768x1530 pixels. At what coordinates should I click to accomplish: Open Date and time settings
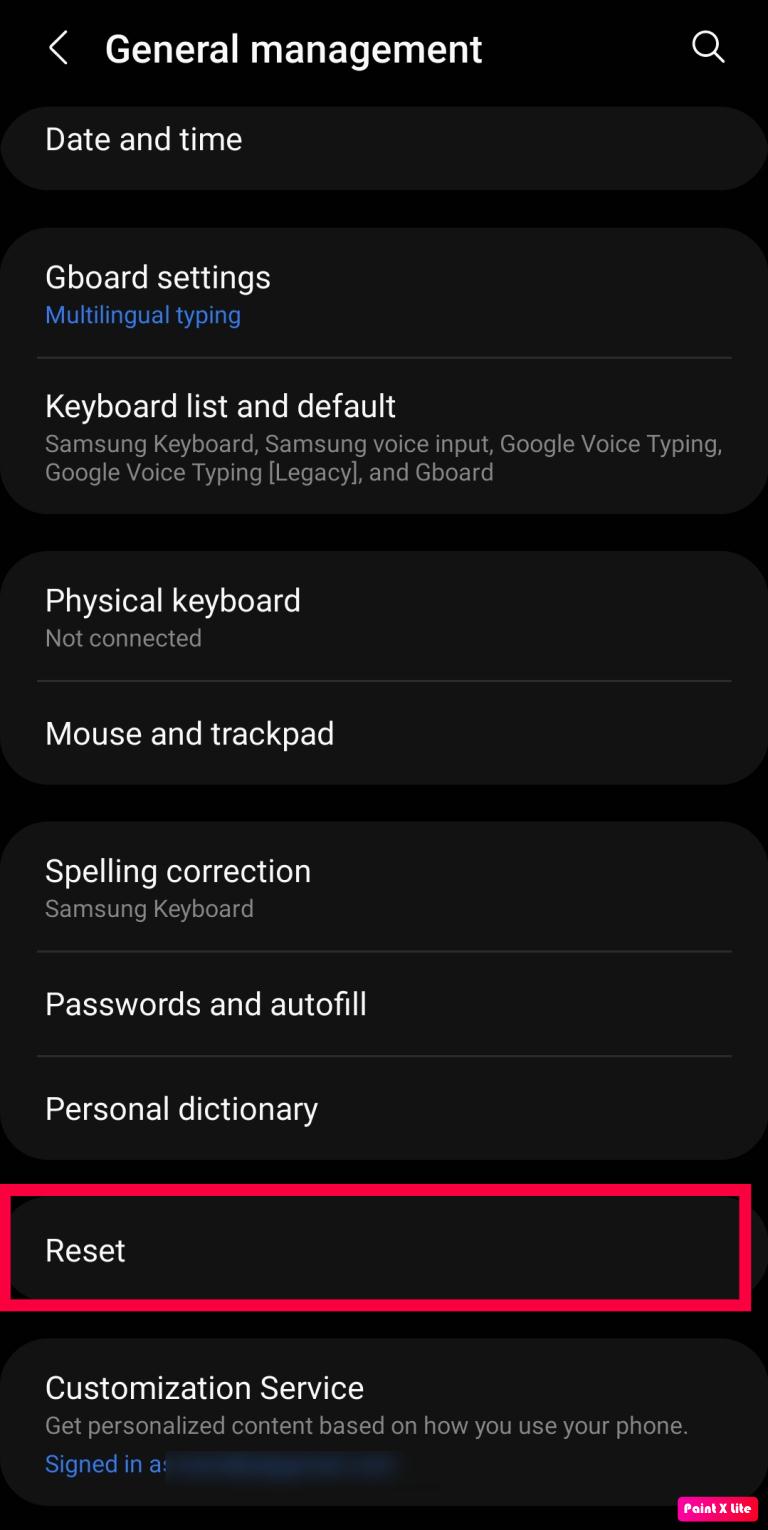[x=384, y=140]
